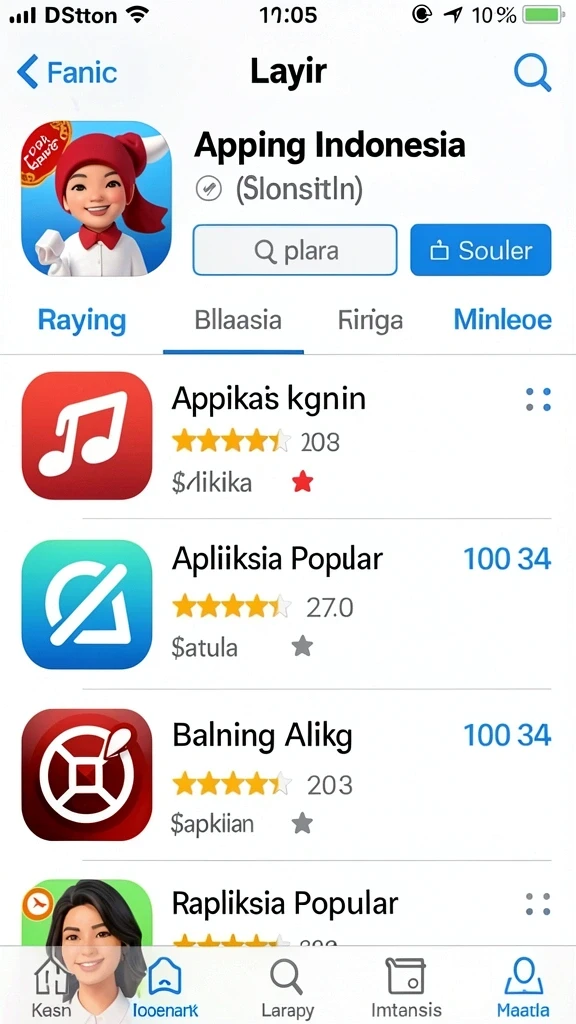Open the options dots for Appikas kgnin
Viewport: 576px width, 1024px height.
pos(538,400)
